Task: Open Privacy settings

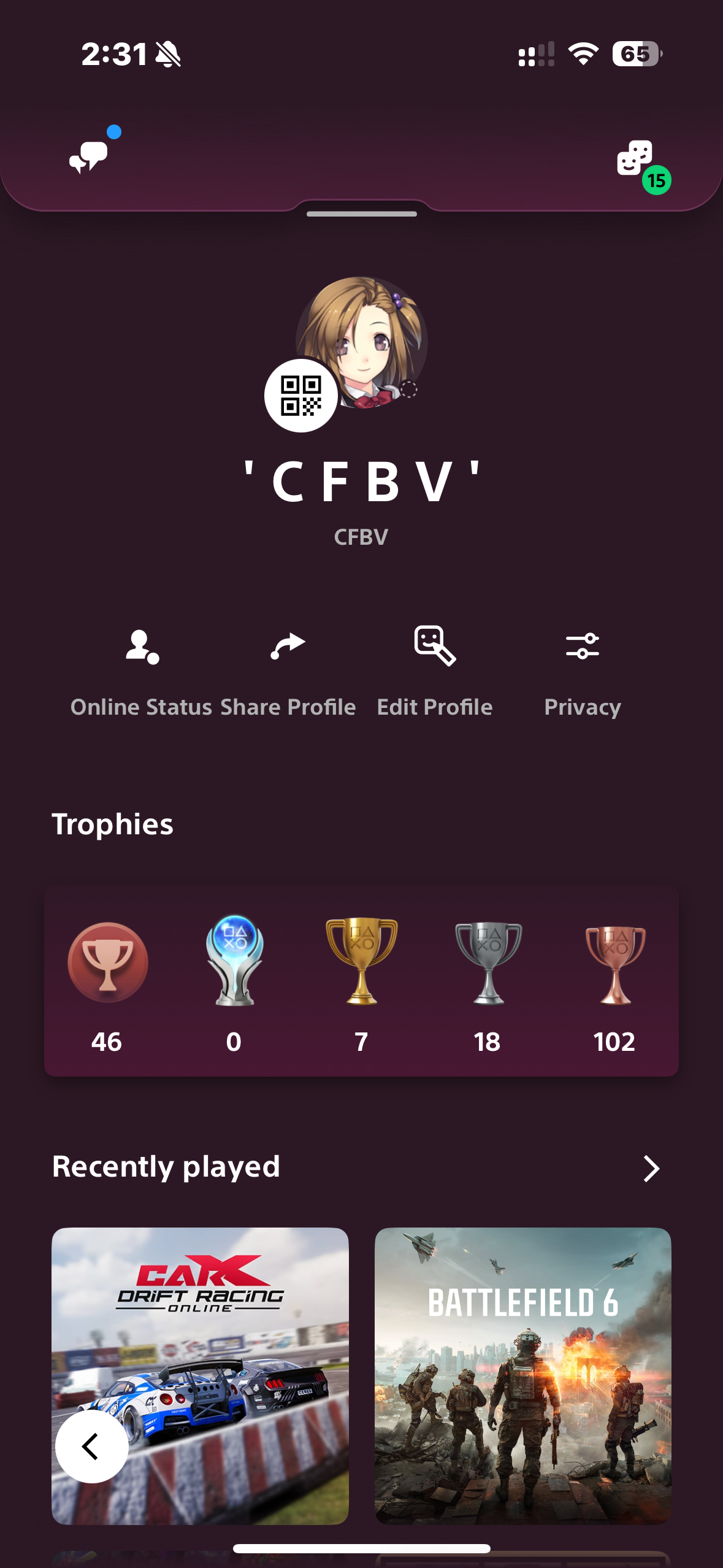Action: 583,673
